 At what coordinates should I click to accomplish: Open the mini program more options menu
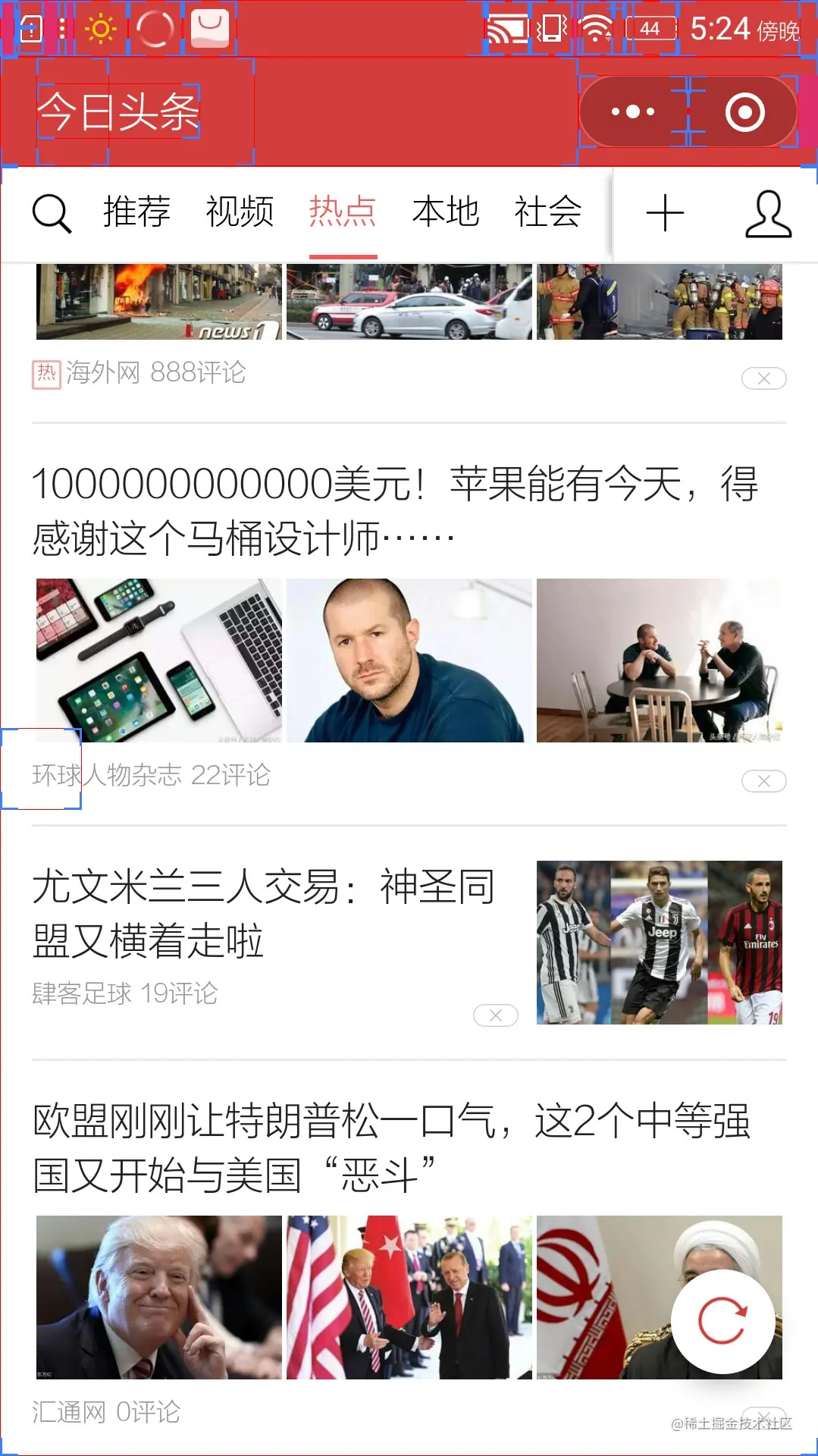coord(633,112)
